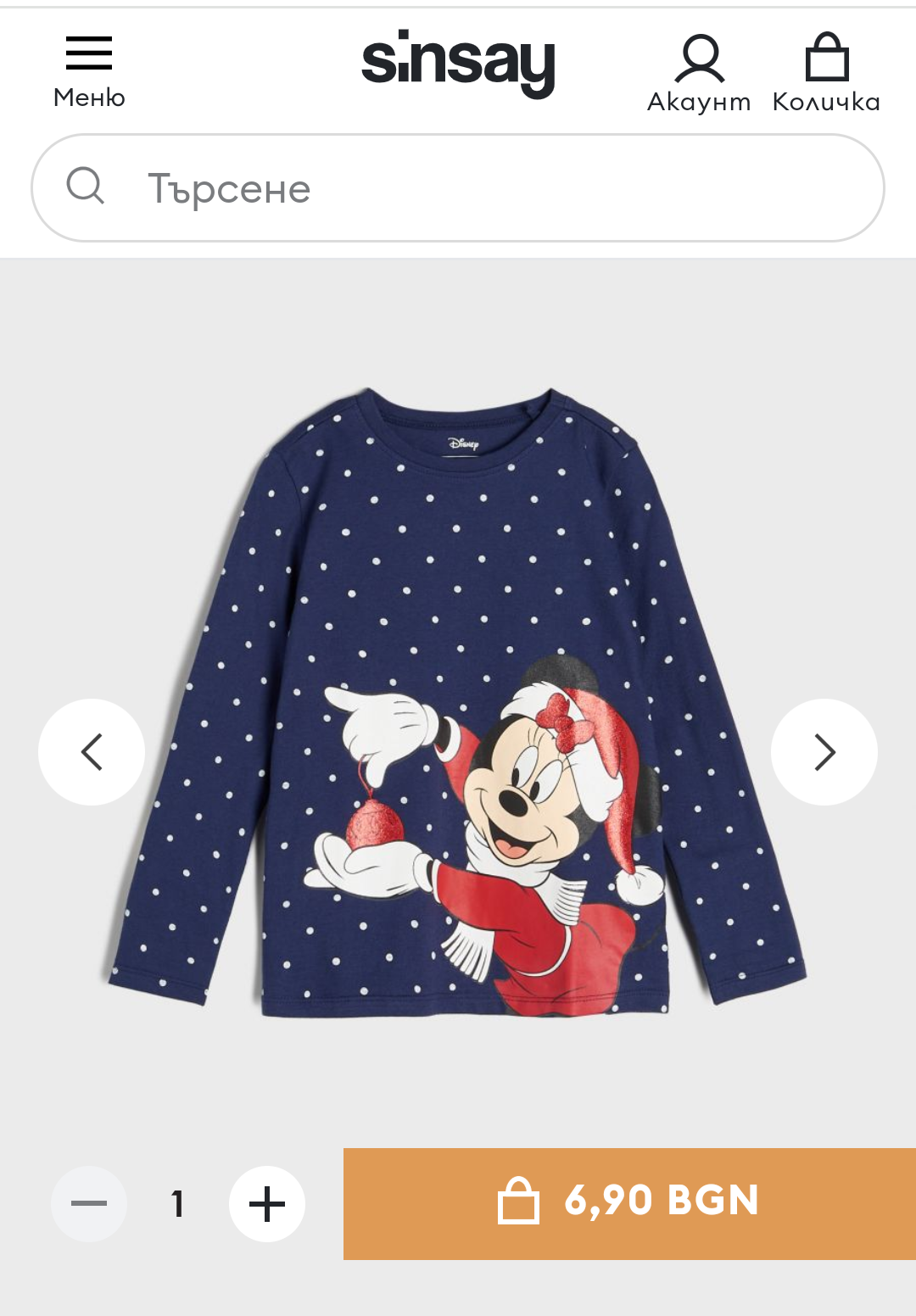Show the next product photo
This screenshot has width=916, height=1316.
(824, 752)
